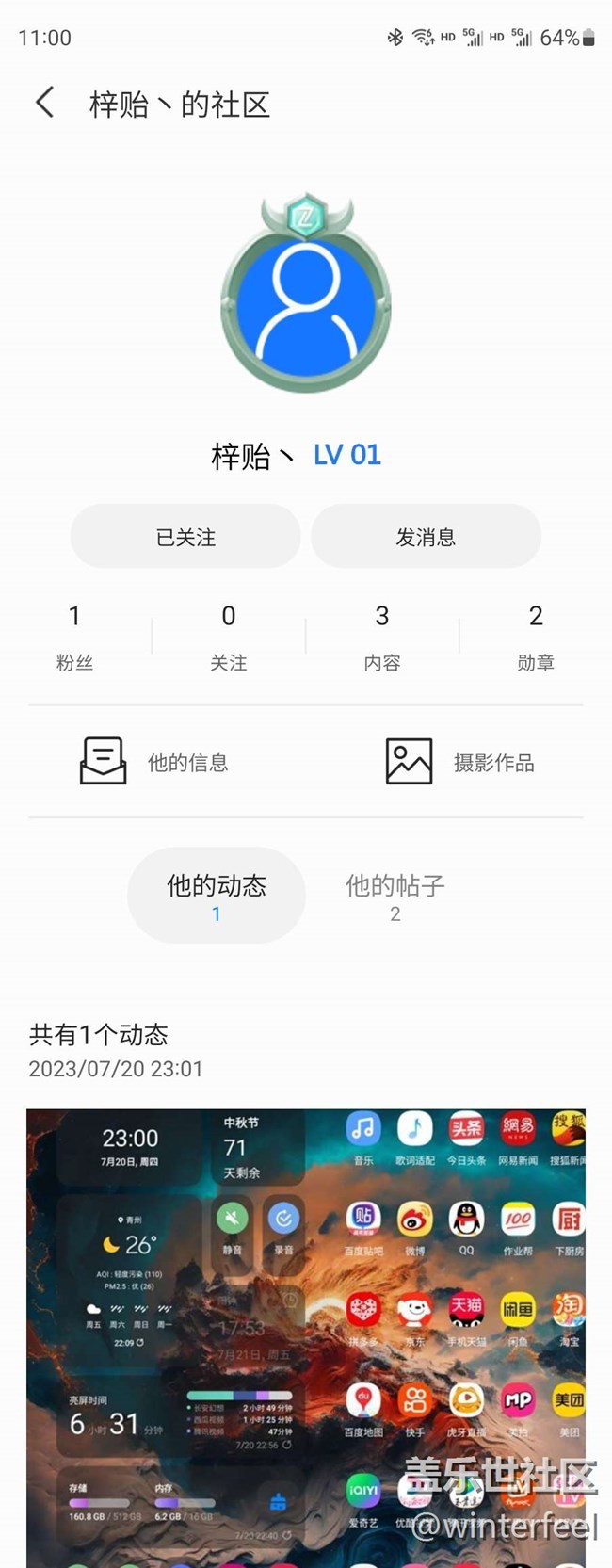Send a message via 发消息
This screenshot has height=1568, width=612.
coord(426,537)
